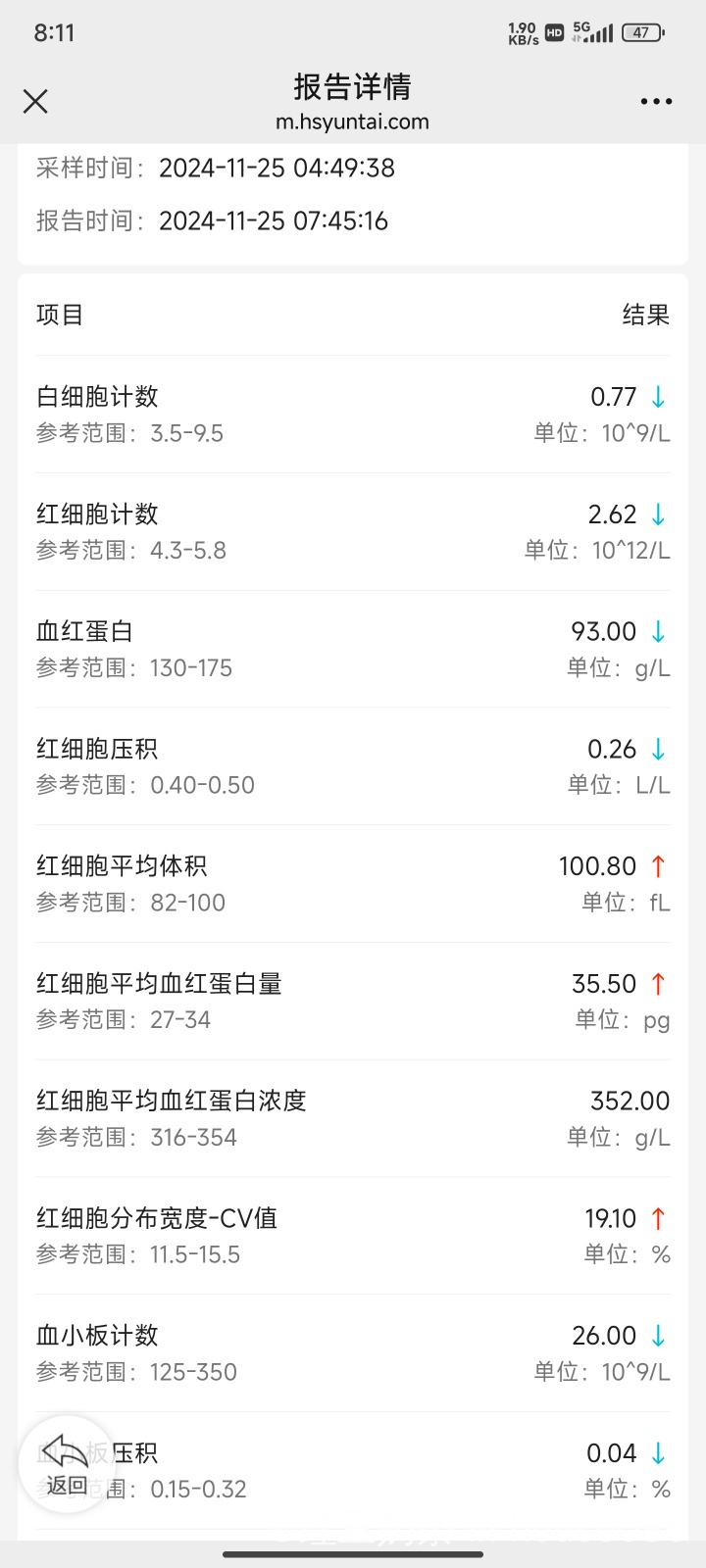
Task: Close the report details page
Action: click(x=35, y=101)
